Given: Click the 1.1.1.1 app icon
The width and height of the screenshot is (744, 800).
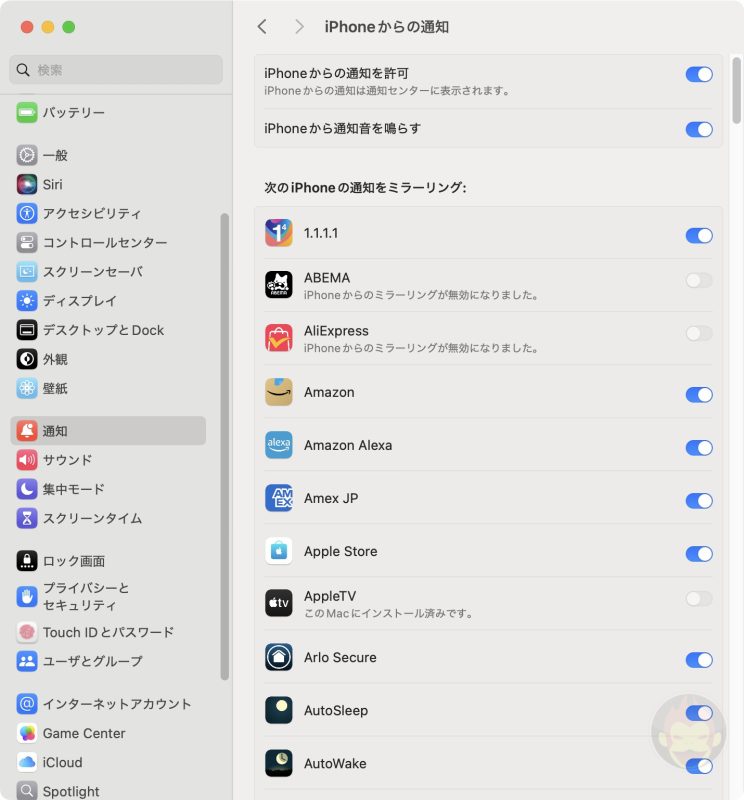Looking at the screenshot, I should [278, 235].
